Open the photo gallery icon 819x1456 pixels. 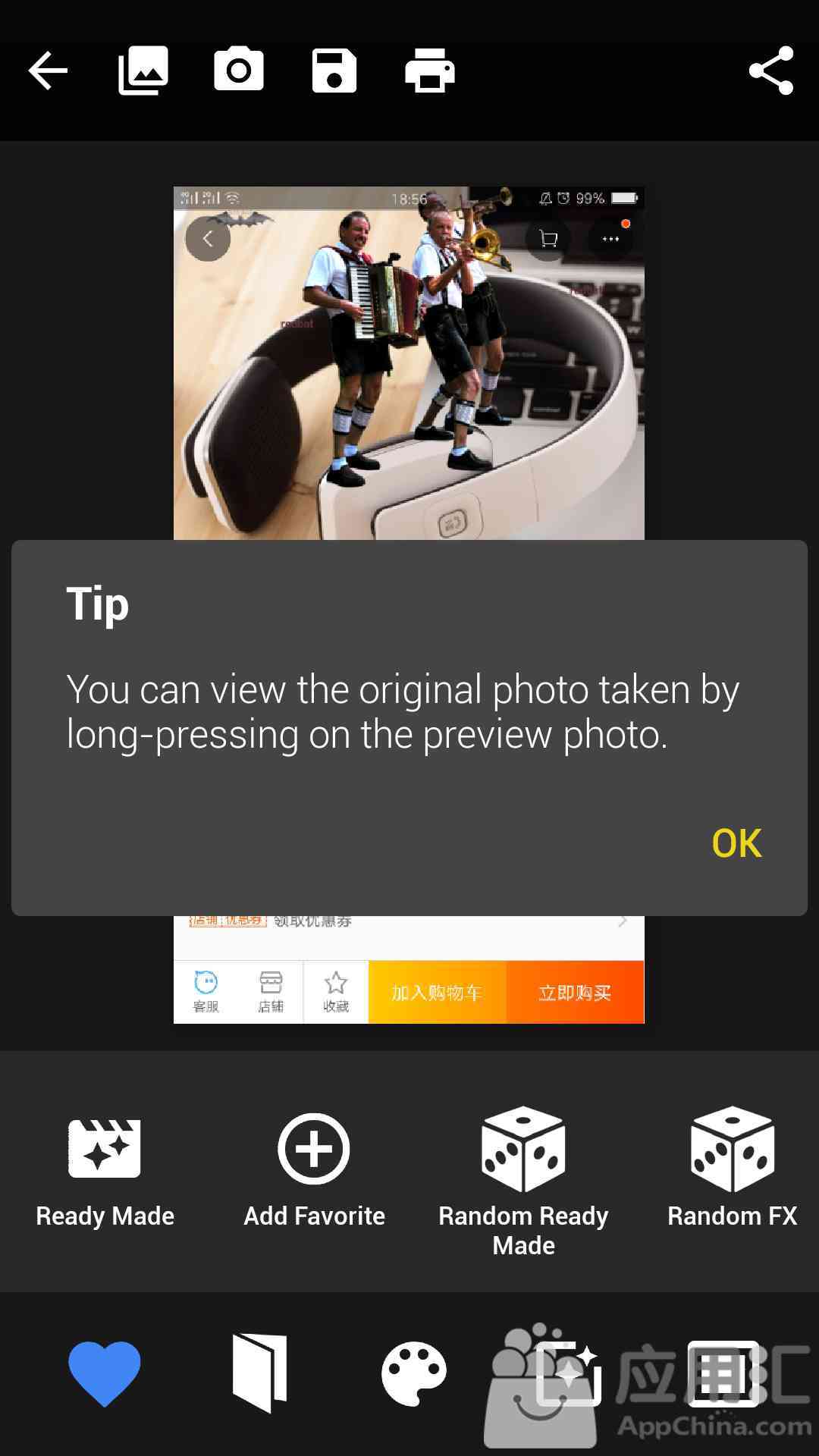click(143, 71)
